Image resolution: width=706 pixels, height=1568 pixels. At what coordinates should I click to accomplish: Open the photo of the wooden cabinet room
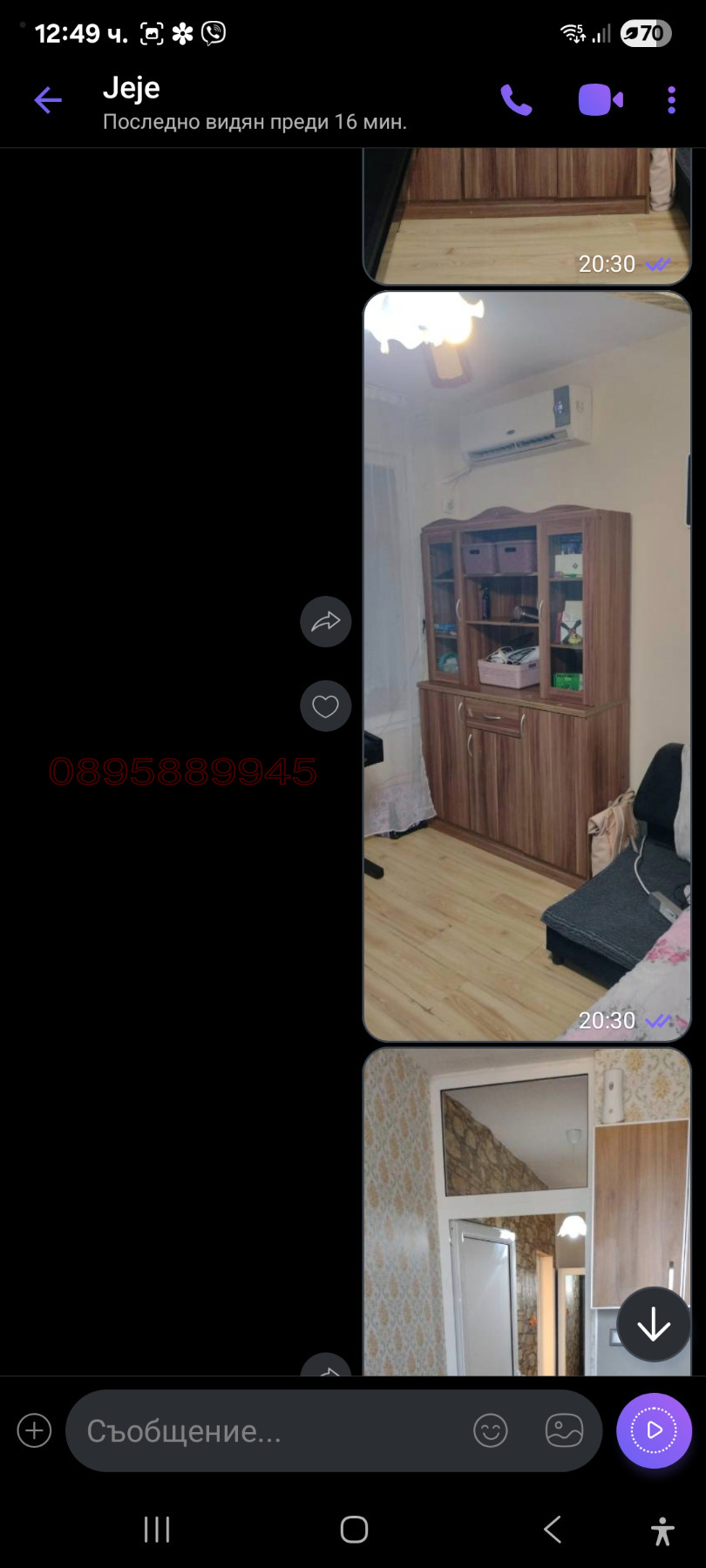coord(526,666)
